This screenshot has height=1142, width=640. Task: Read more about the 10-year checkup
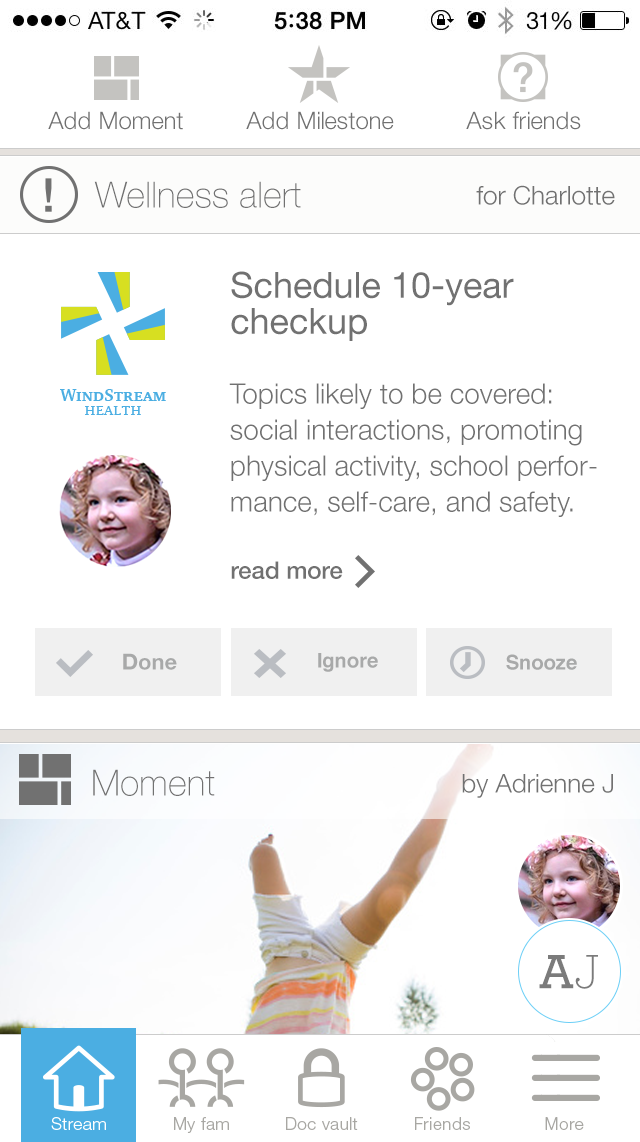point(302,571)
